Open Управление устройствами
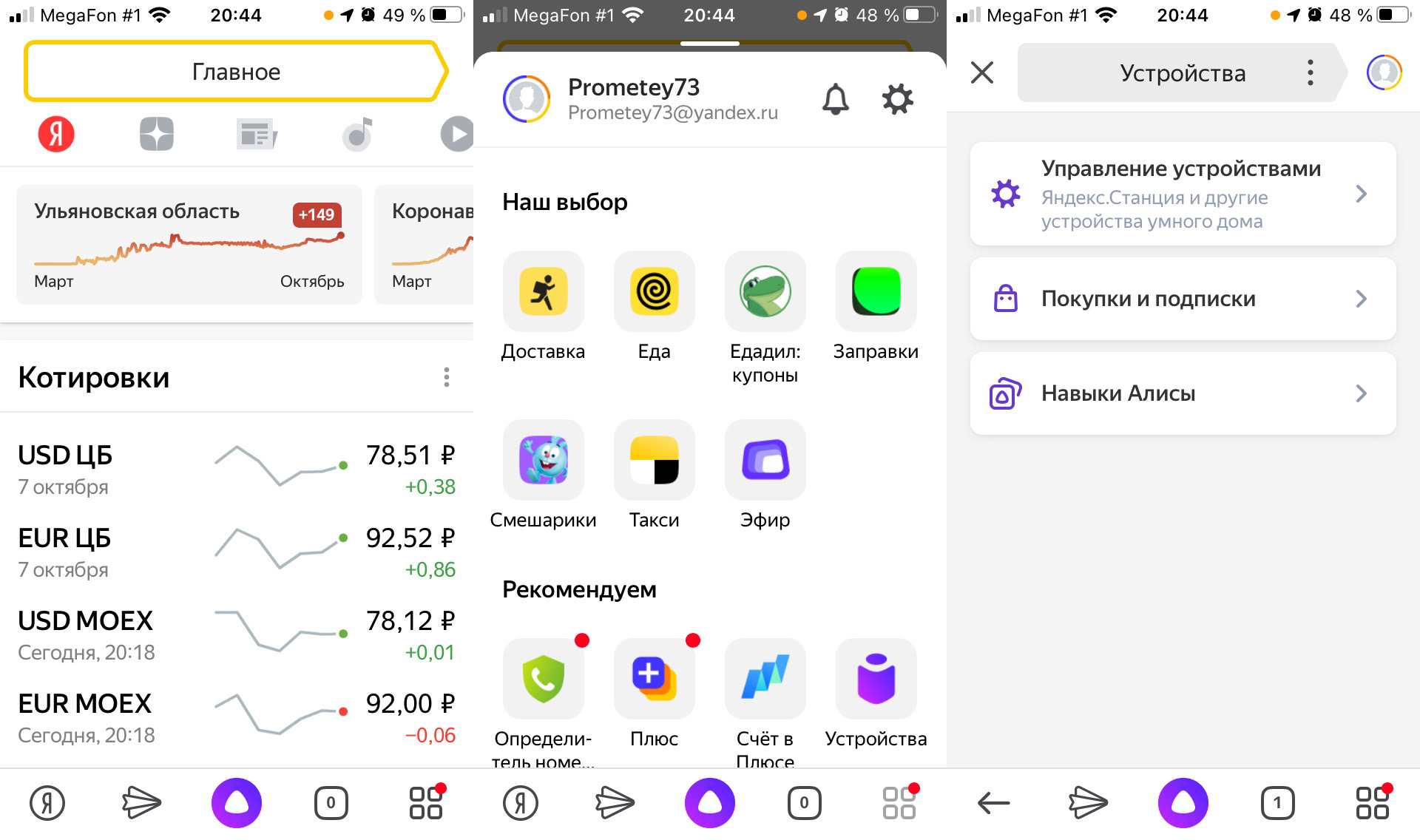 click(1183, 194)
